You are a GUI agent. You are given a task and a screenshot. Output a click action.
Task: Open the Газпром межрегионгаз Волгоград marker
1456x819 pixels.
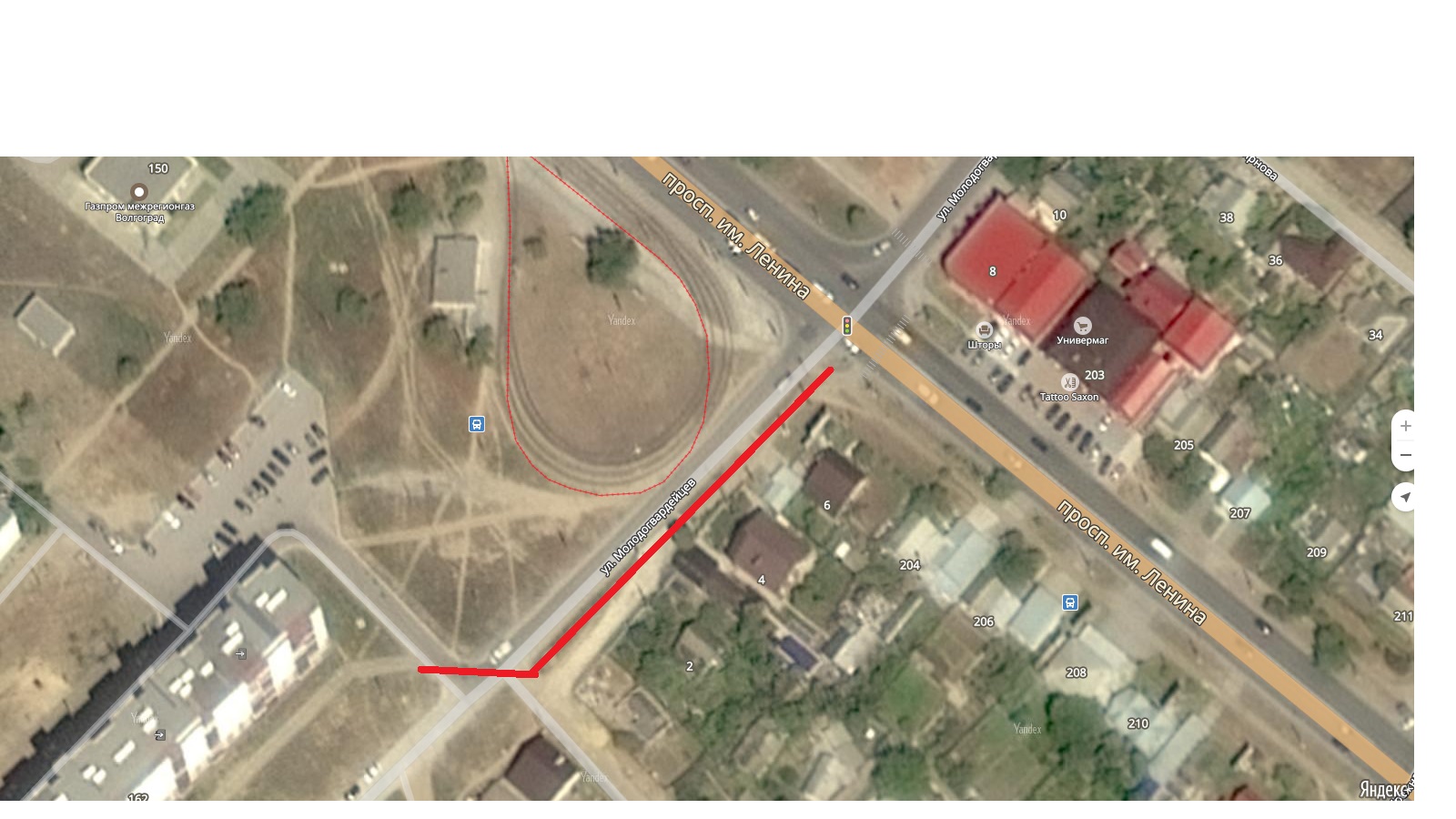pos(139,192)
